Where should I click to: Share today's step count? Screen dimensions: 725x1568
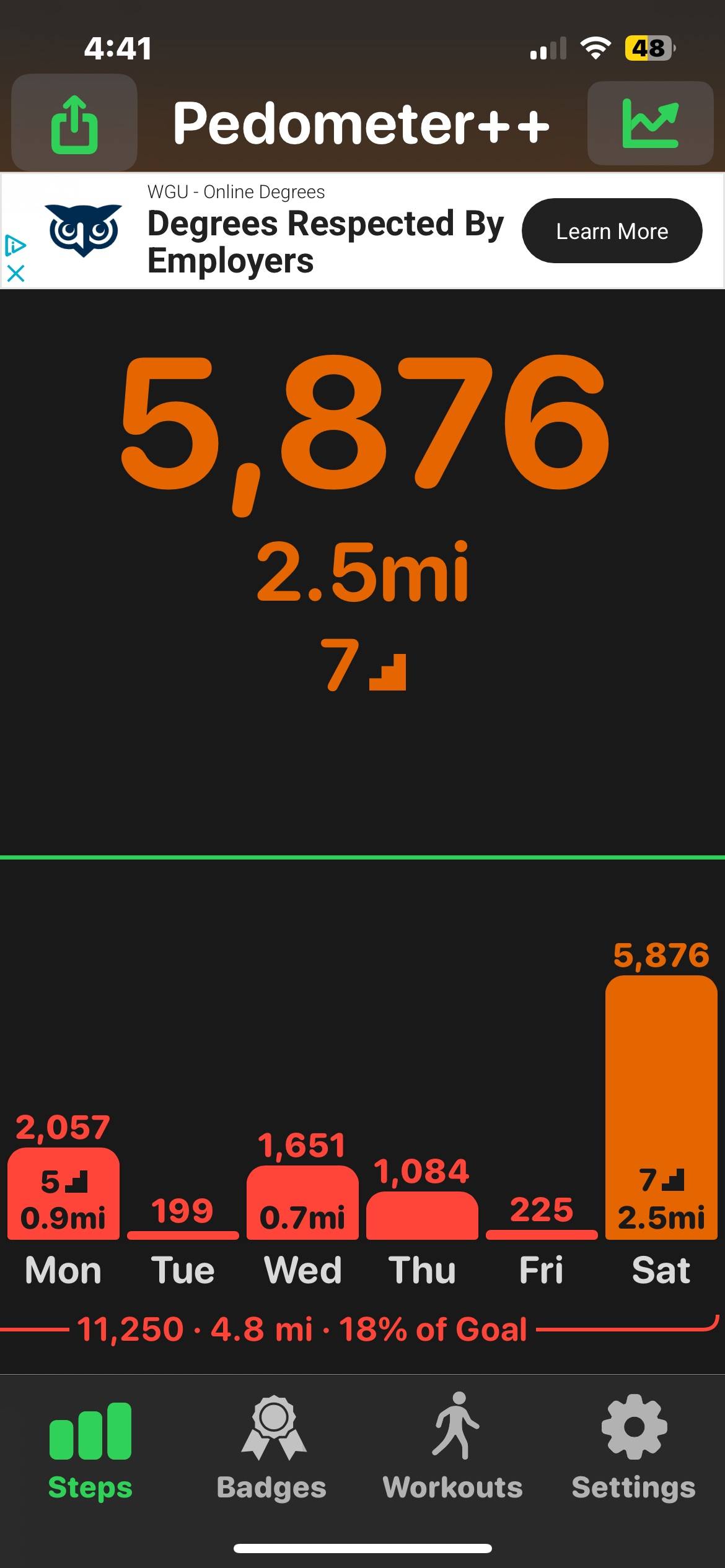(74, 123)
